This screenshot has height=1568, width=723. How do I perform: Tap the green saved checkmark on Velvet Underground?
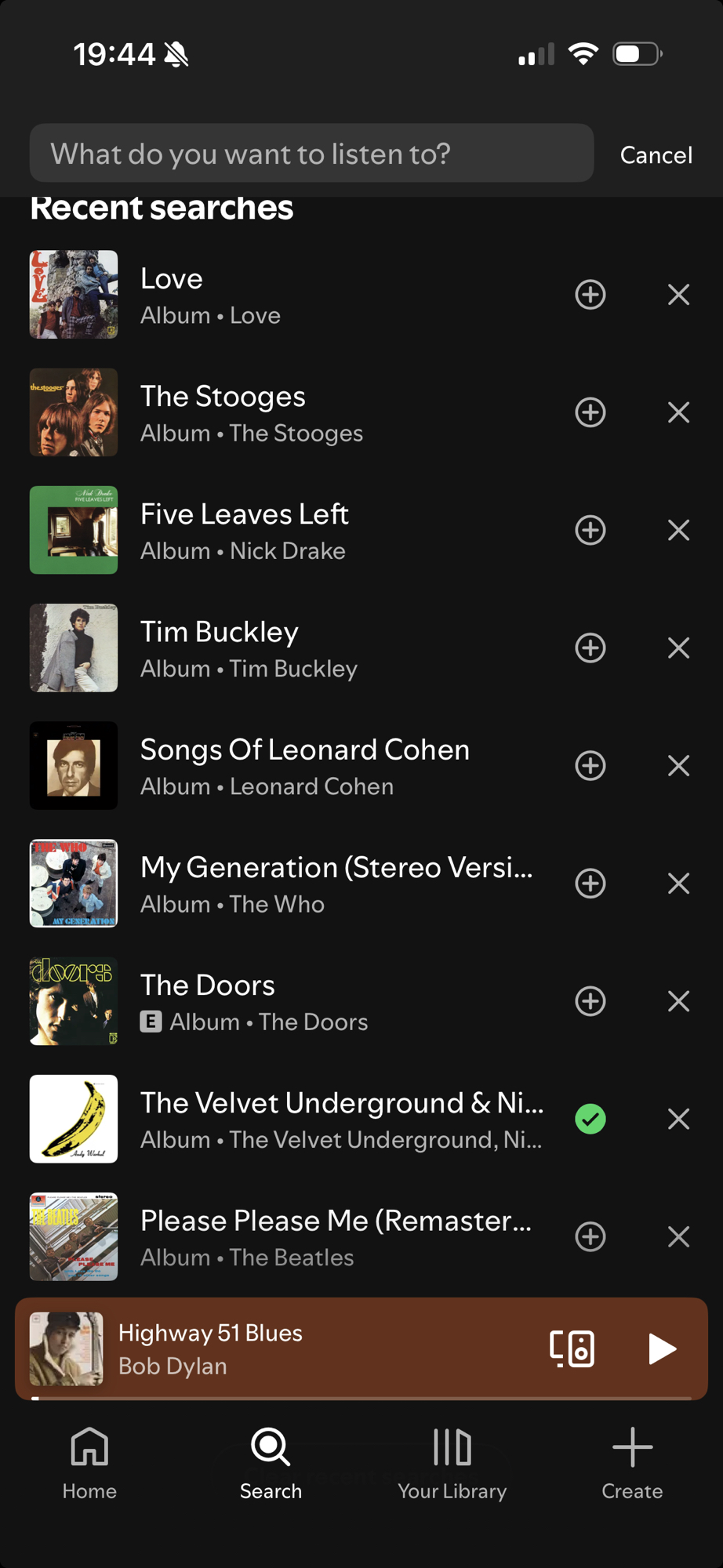(x=590, y=1119)
